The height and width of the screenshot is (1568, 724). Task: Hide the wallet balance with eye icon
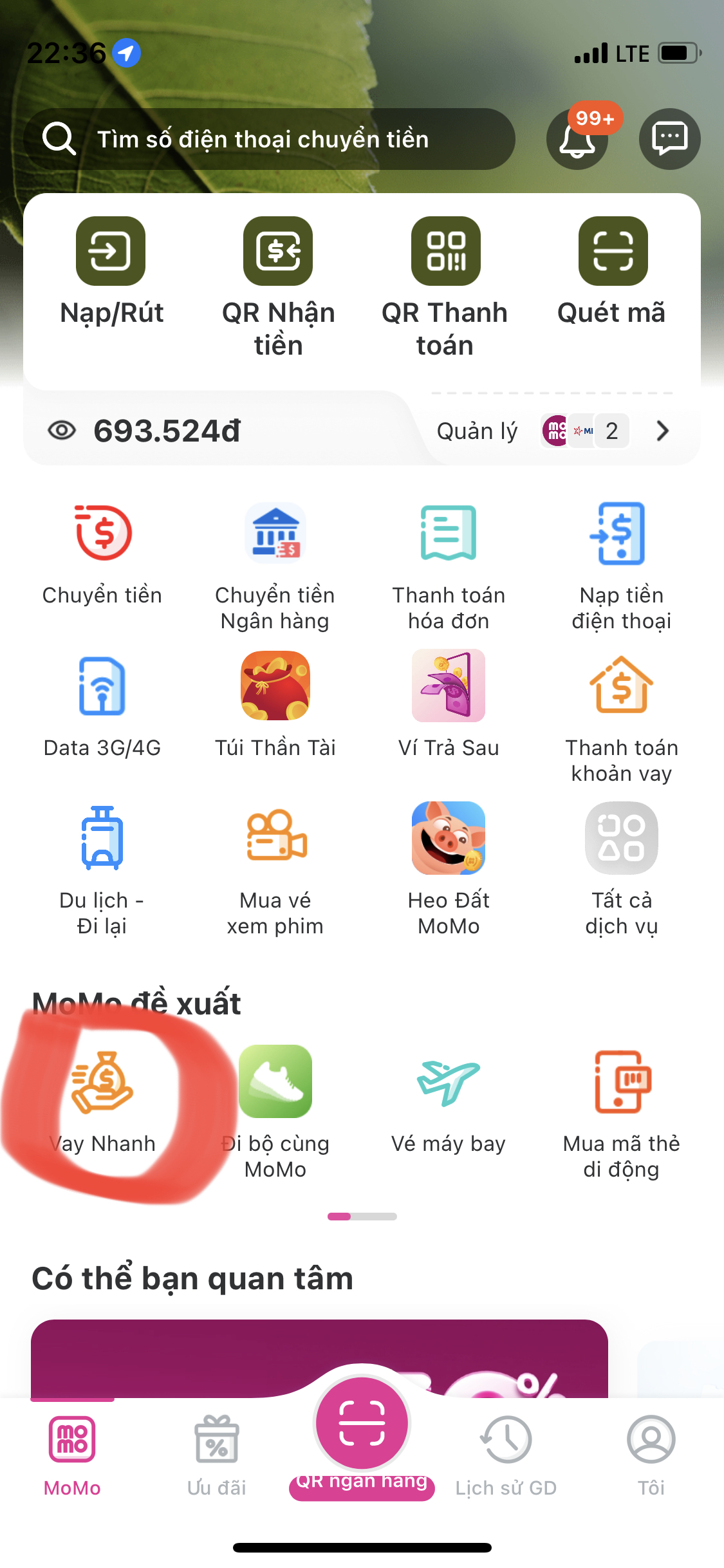[x=62, y=431]
